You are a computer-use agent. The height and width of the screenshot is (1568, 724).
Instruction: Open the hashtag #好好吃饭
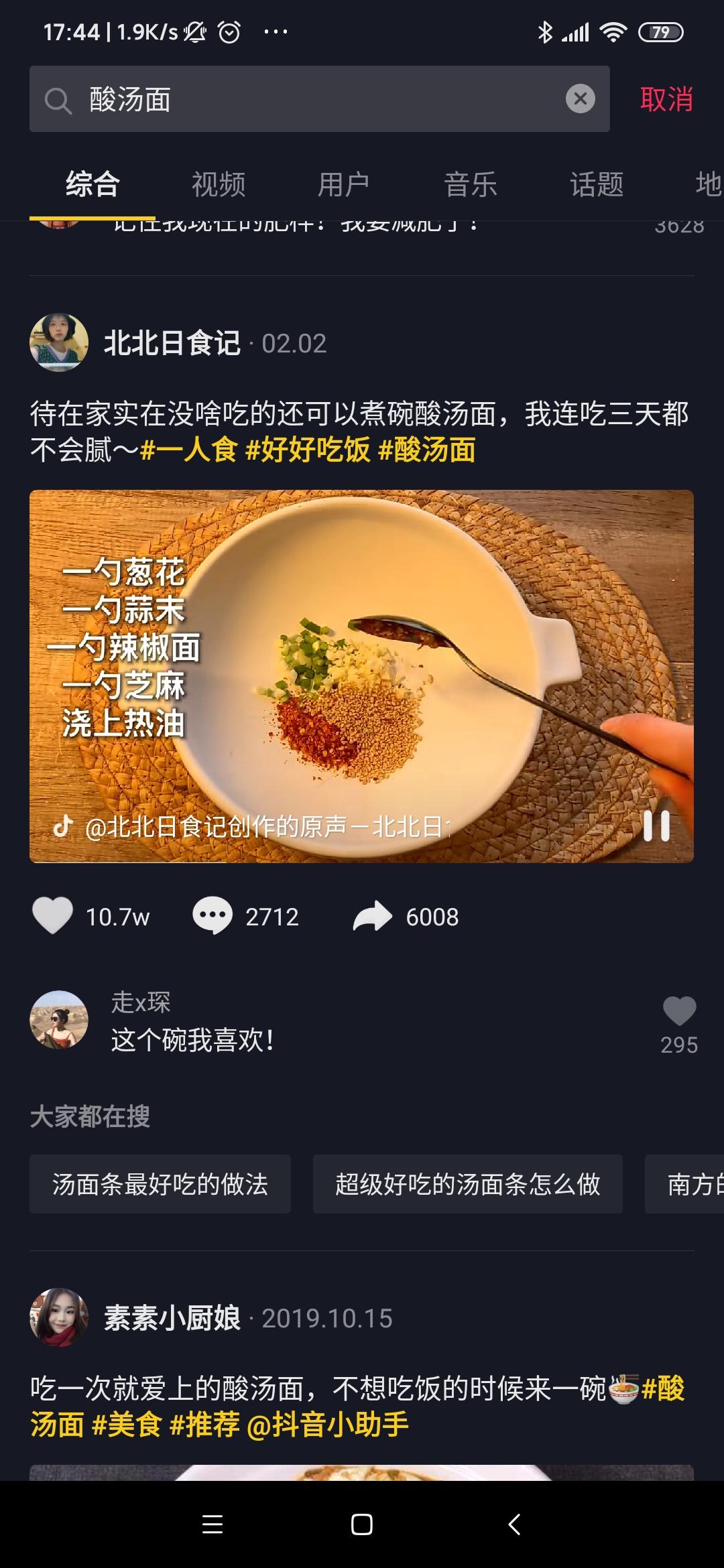(x=308, y=450)
